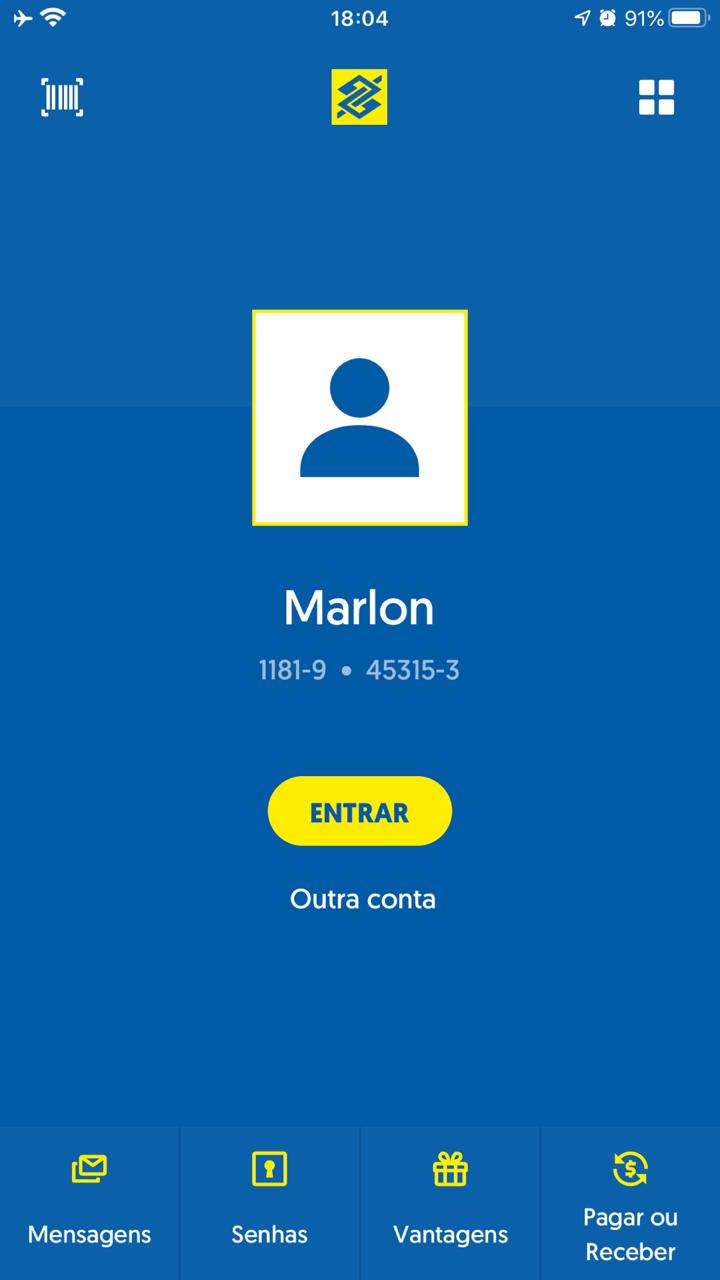Tap the ENTRAR button to log in
720x1280 pixels.
click(x=359, y=811)
